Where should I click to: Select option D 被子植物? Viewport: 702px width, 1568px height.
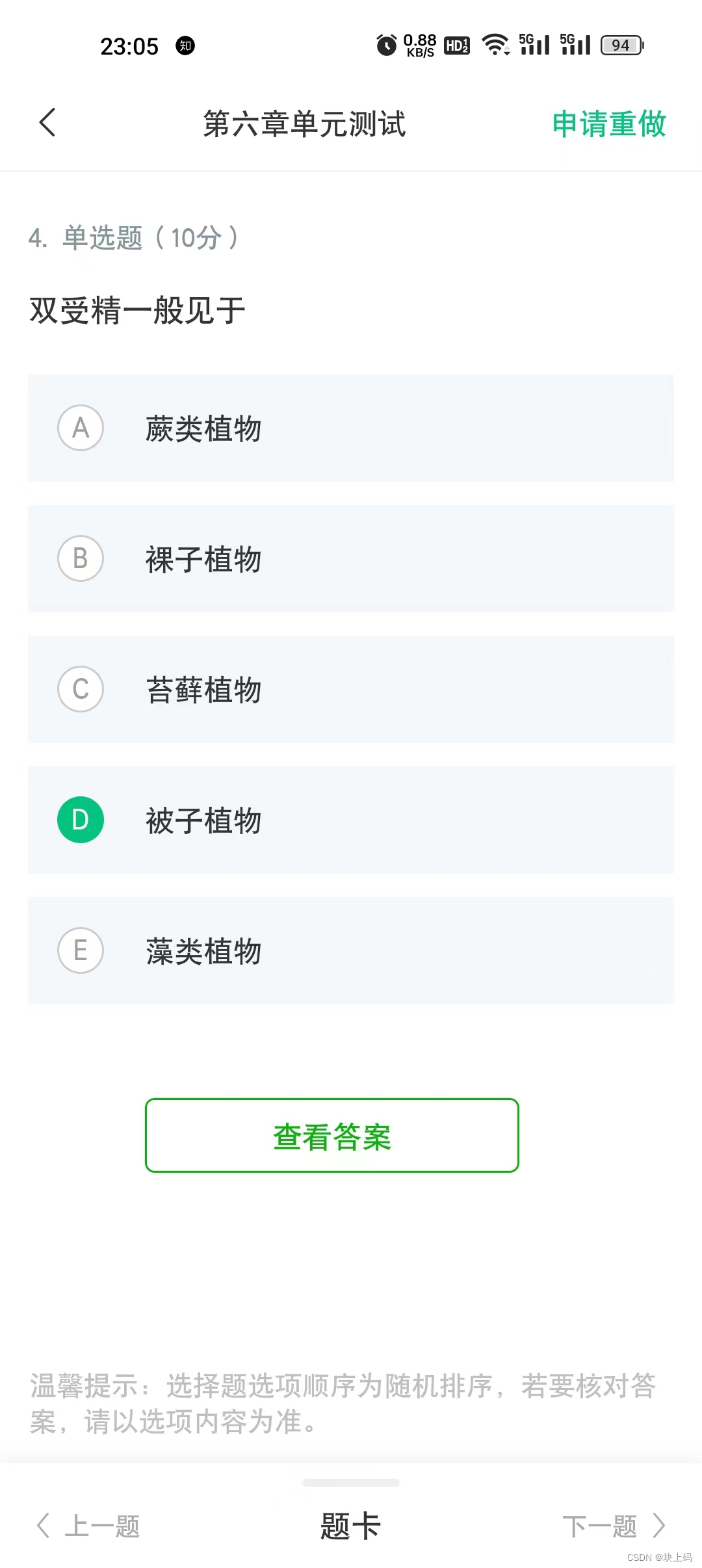[351, 820]
